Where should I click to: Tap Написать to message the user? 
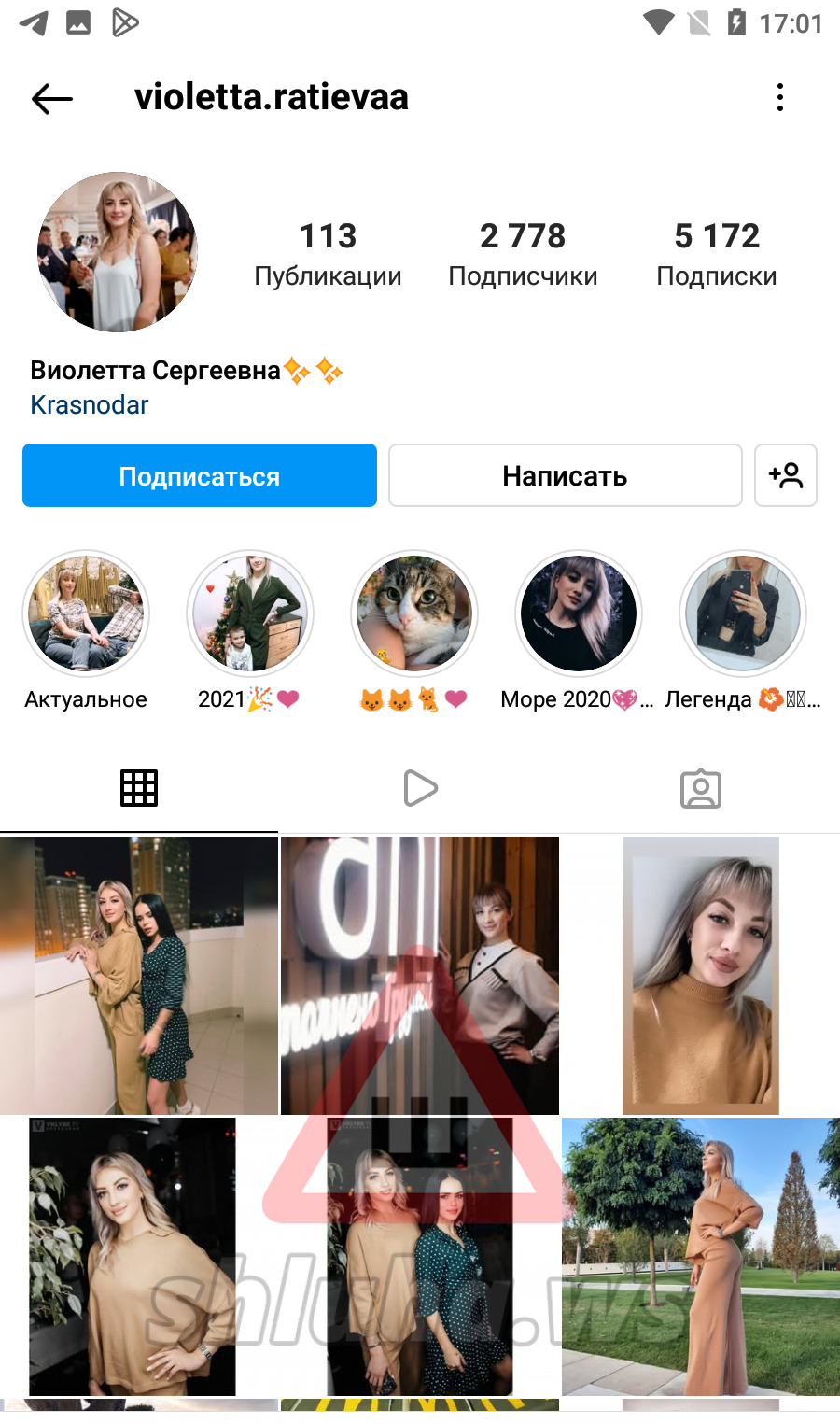pyautogui.click(x=565, y=476)
